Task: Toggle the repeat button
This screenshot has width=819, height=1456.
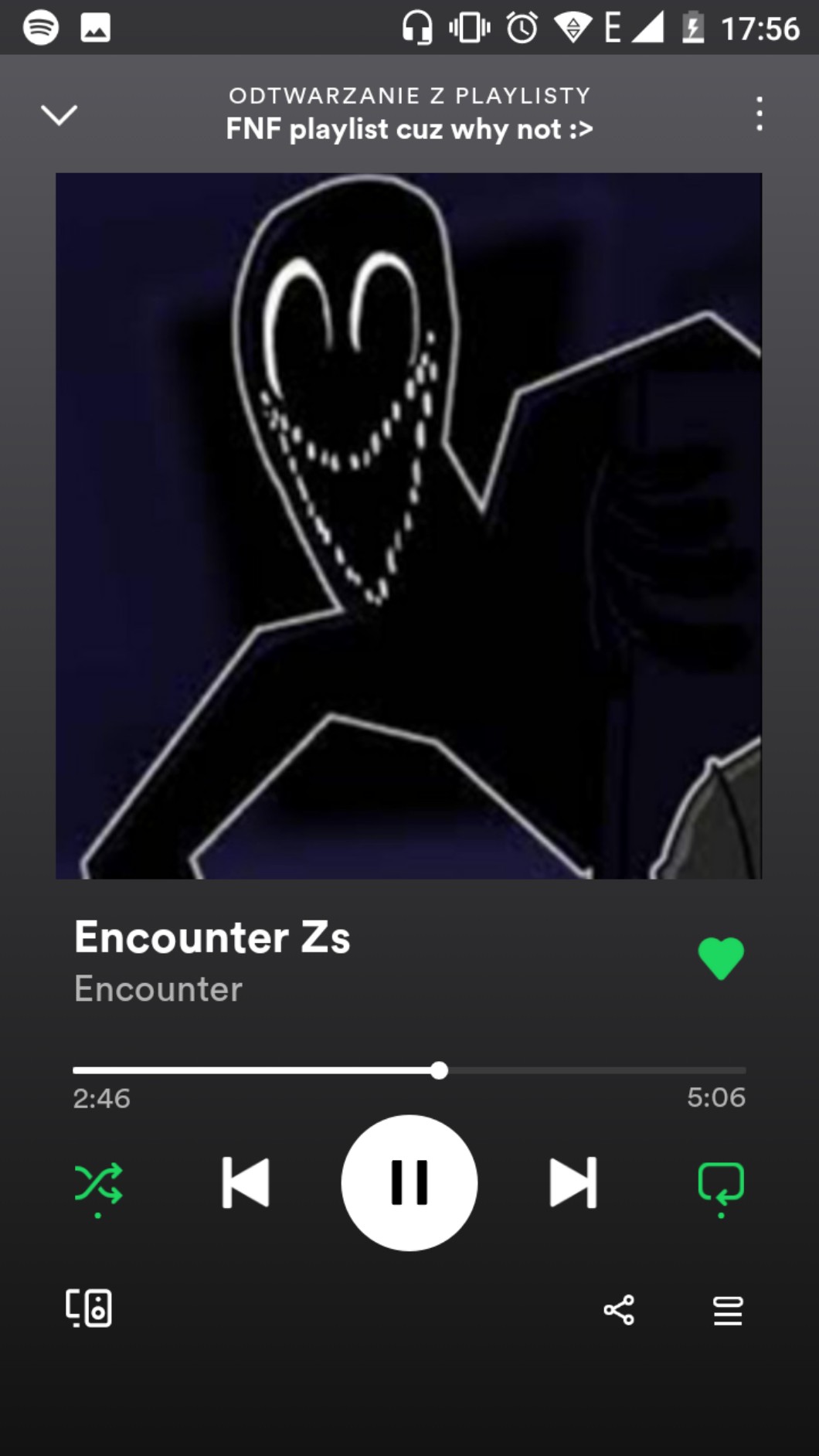Action: click(x=721, y=1184)
